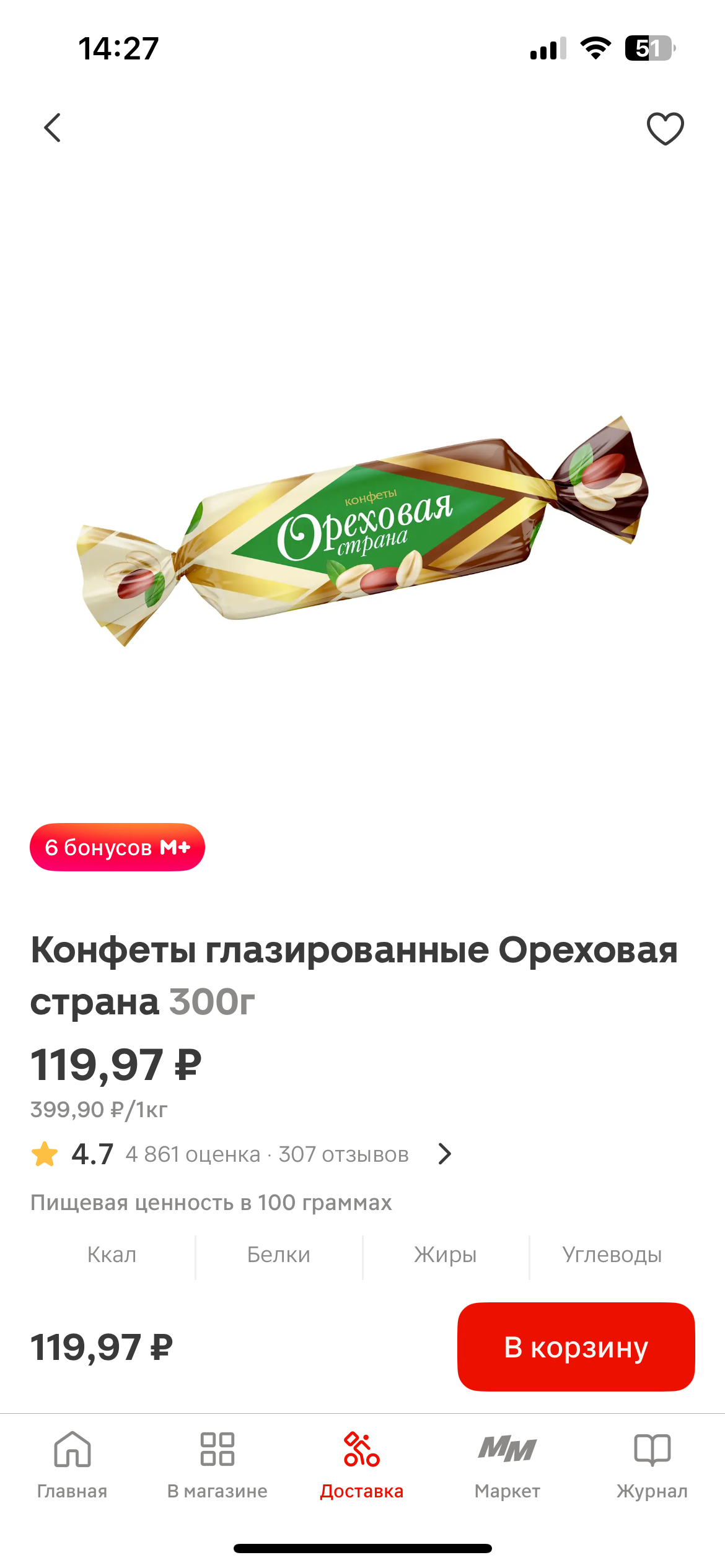This screenshot has height=1568, width=725.
Task: Go back using the top arrow
Action: point(53,128)
